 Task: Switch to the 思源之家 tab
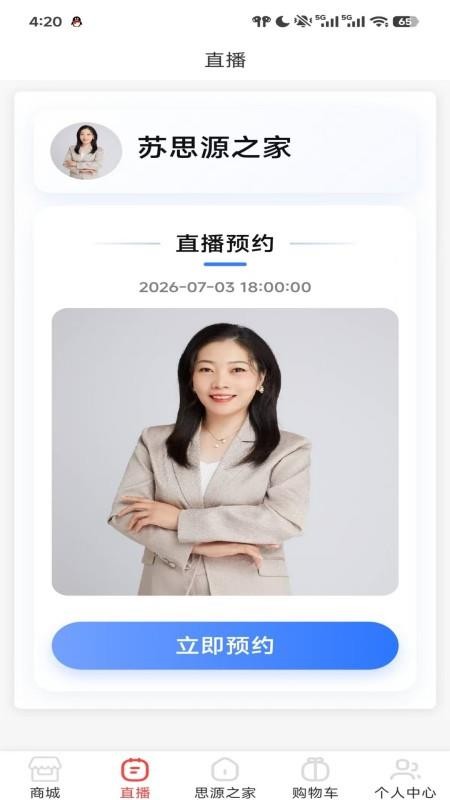tap(225, 777)
